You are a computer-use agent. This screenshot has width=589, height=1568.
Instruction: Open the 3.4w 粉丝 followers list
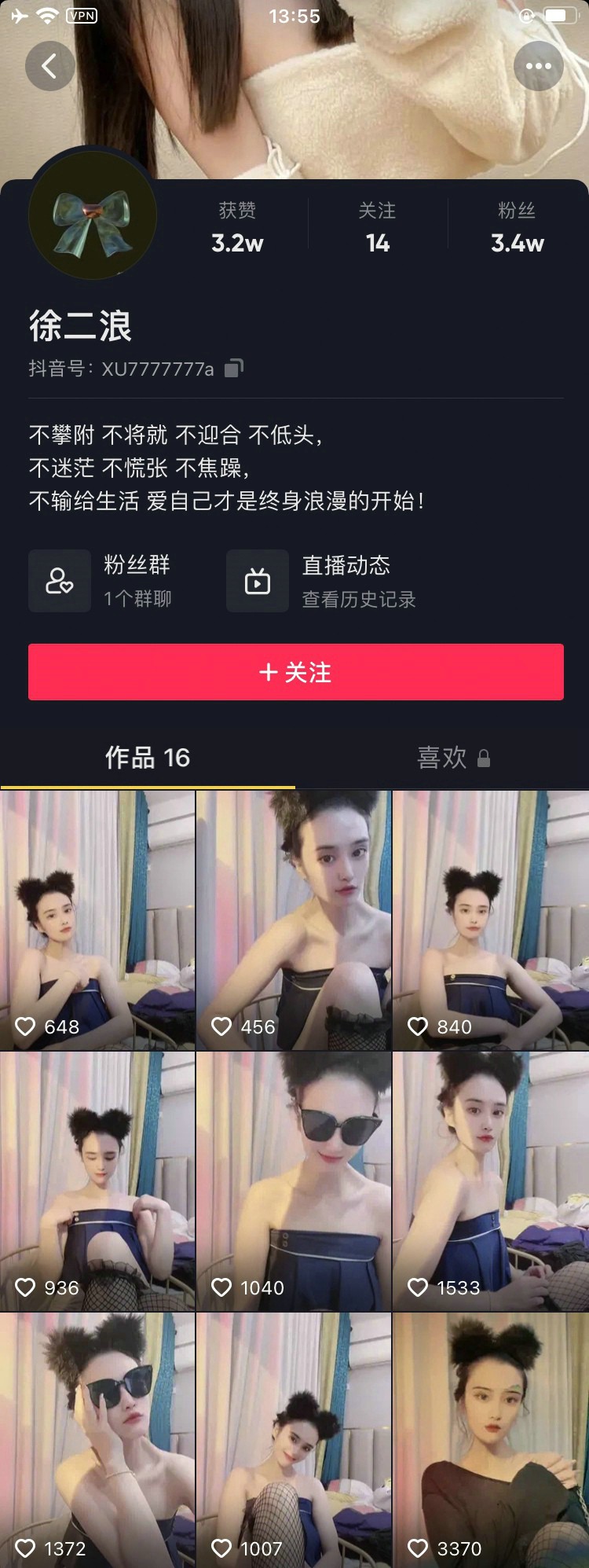[517, 228]
